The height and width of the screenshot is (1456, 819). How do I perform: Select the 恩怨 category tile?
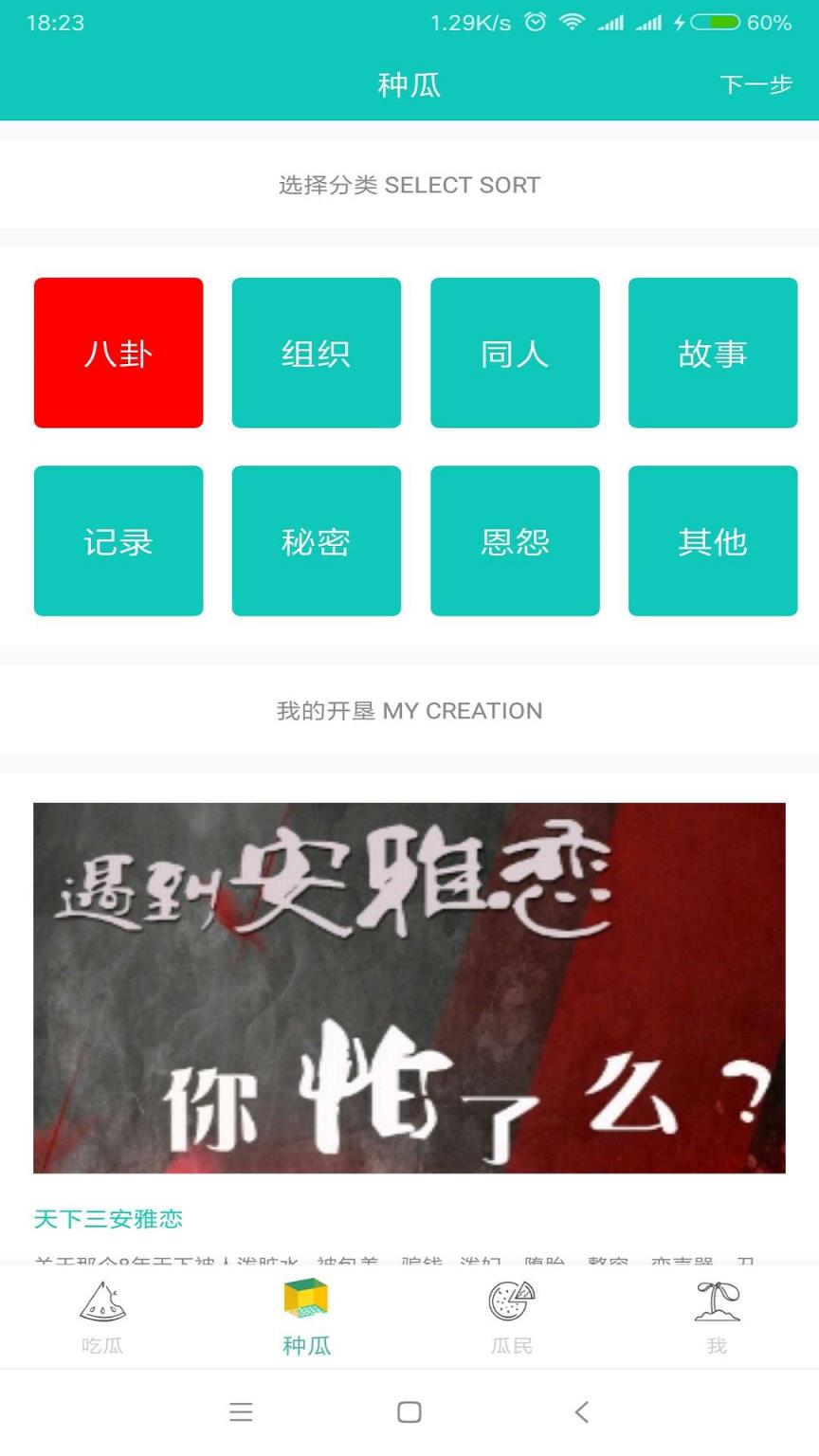point(515,540)
